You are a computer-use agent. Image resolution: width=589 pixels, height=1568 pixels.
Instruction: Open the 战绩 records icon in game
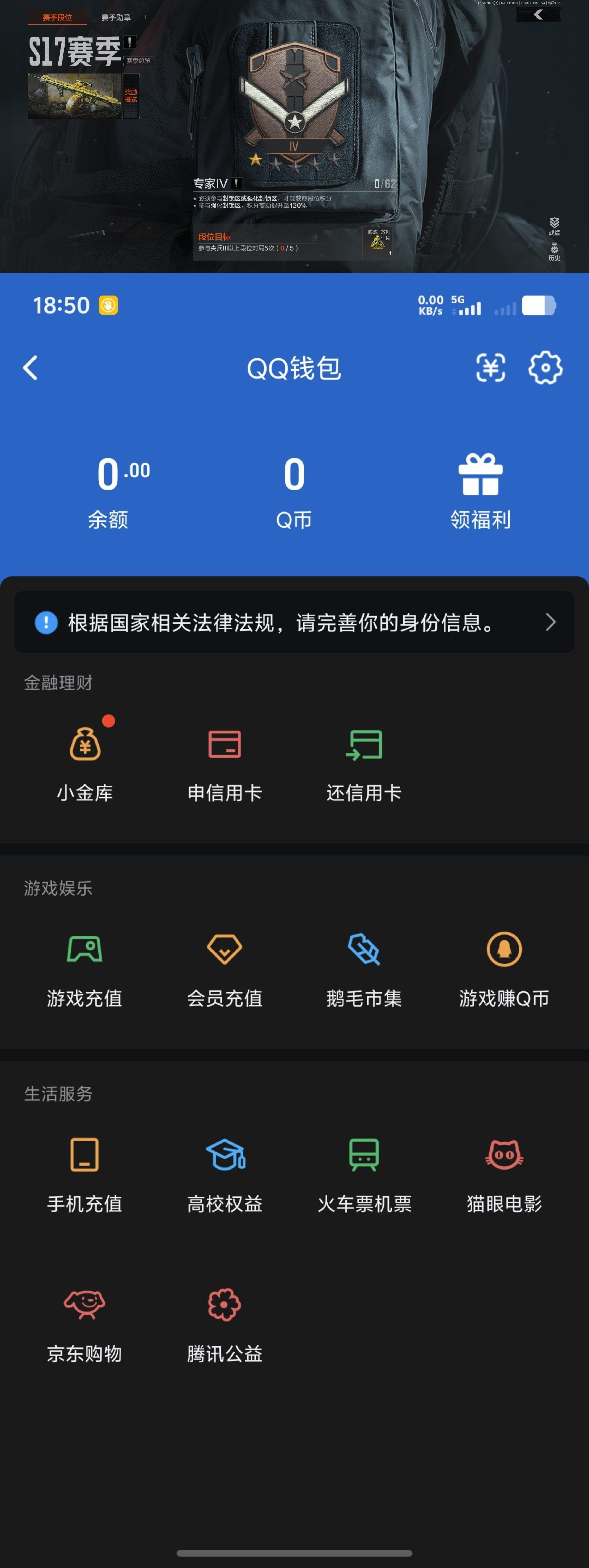[x=555, y=226]
